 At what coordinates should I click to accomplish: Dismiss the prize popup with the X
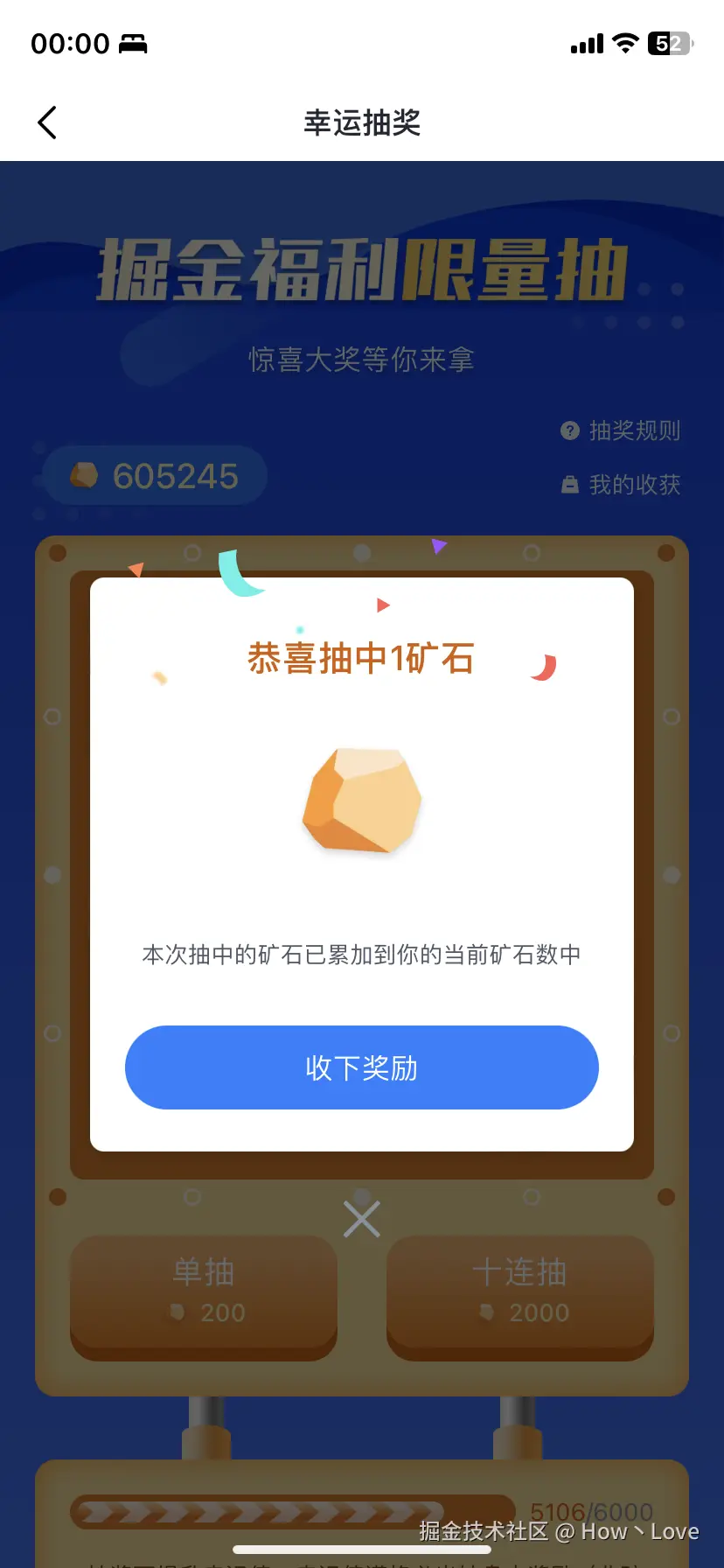[361, 1218]
